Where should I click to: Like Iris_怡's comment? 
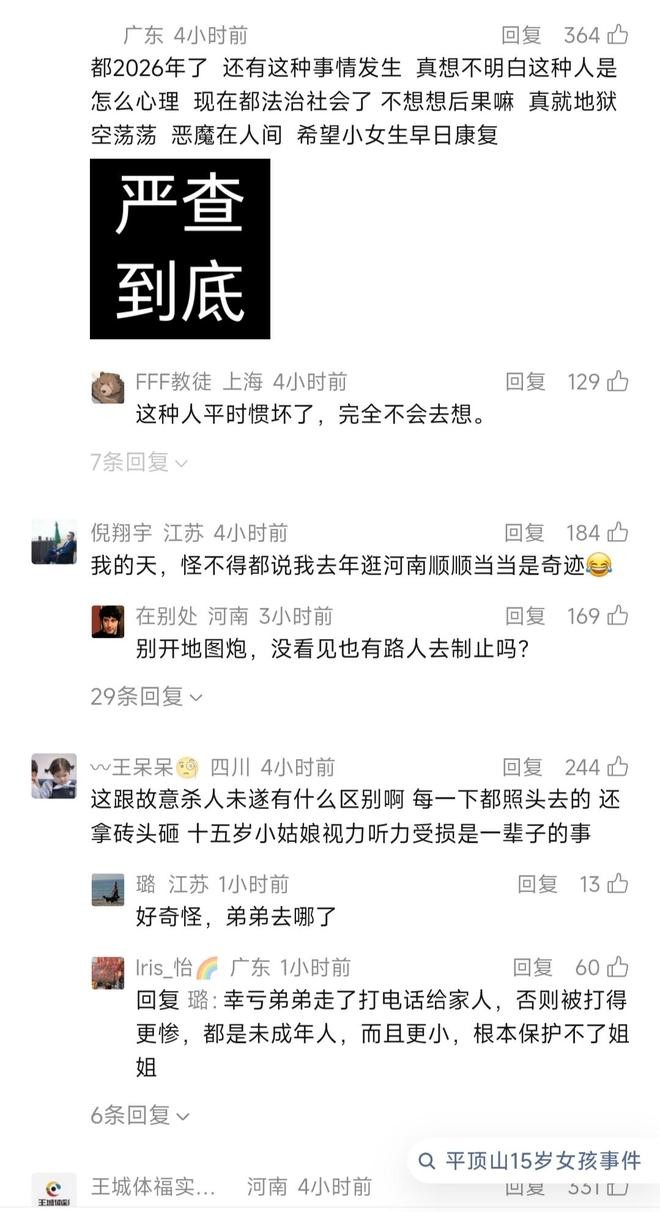618,967
